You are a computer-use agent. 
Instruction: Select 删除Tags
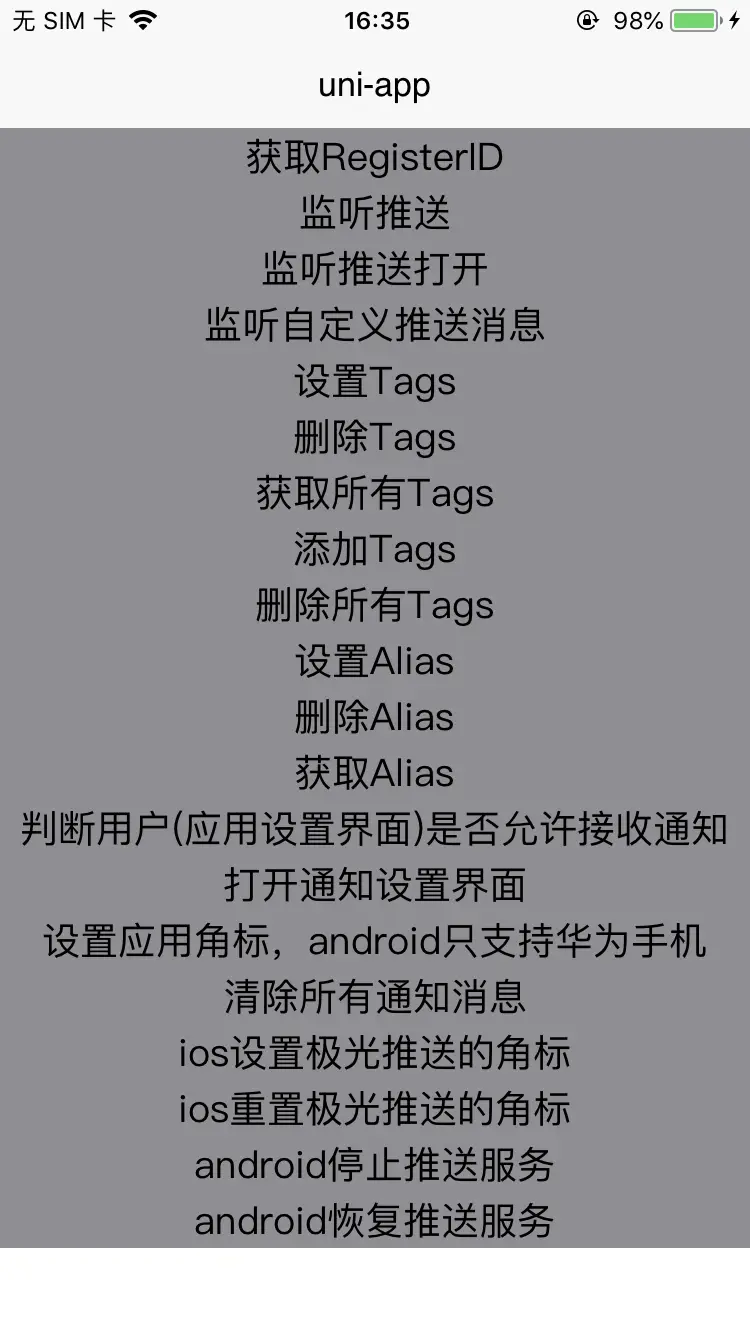point(375,437)
